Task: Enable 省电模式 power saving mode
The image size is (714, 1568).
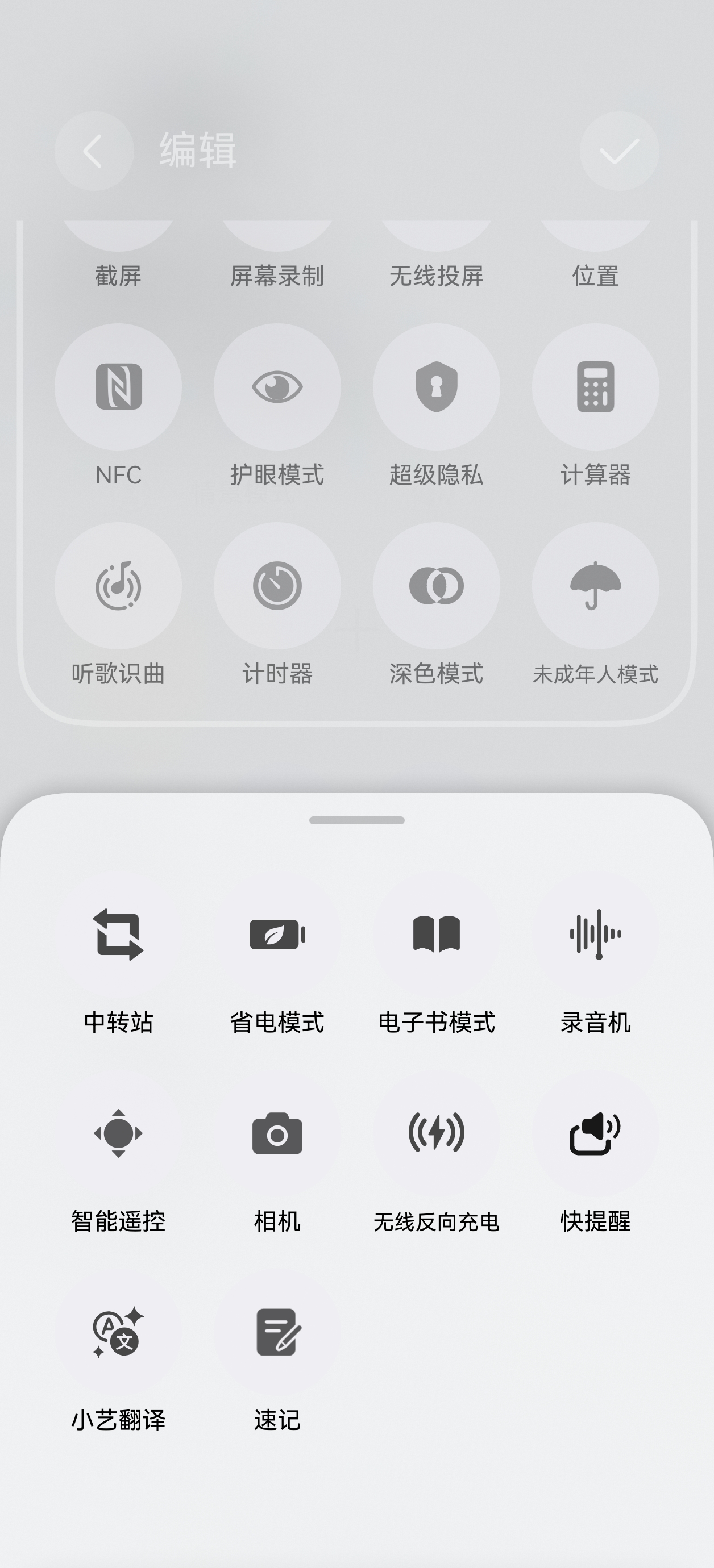Action: coord(277,937)
